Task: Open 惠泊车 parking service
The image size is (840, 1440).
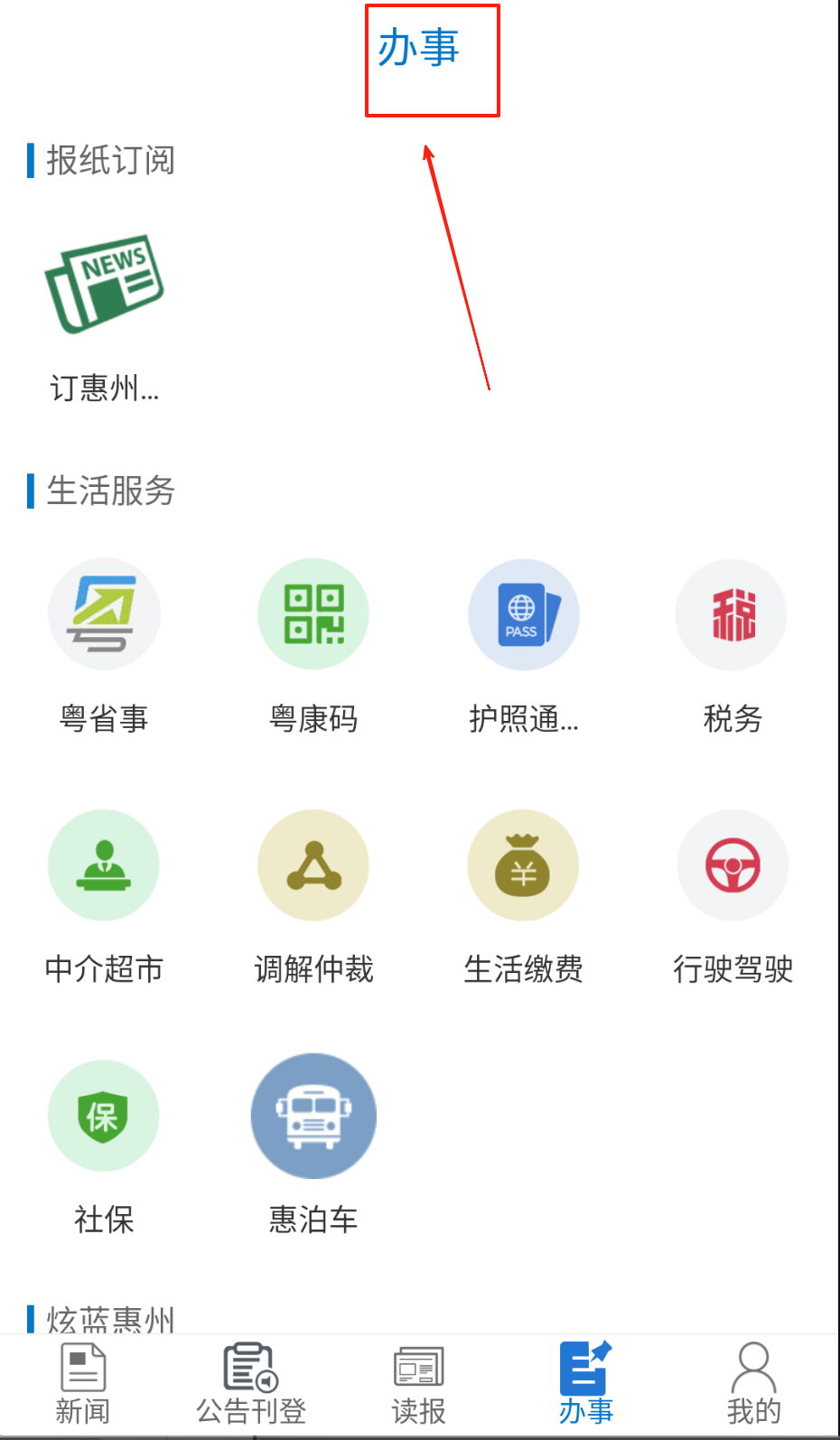Action: [x=313, y=1145]
